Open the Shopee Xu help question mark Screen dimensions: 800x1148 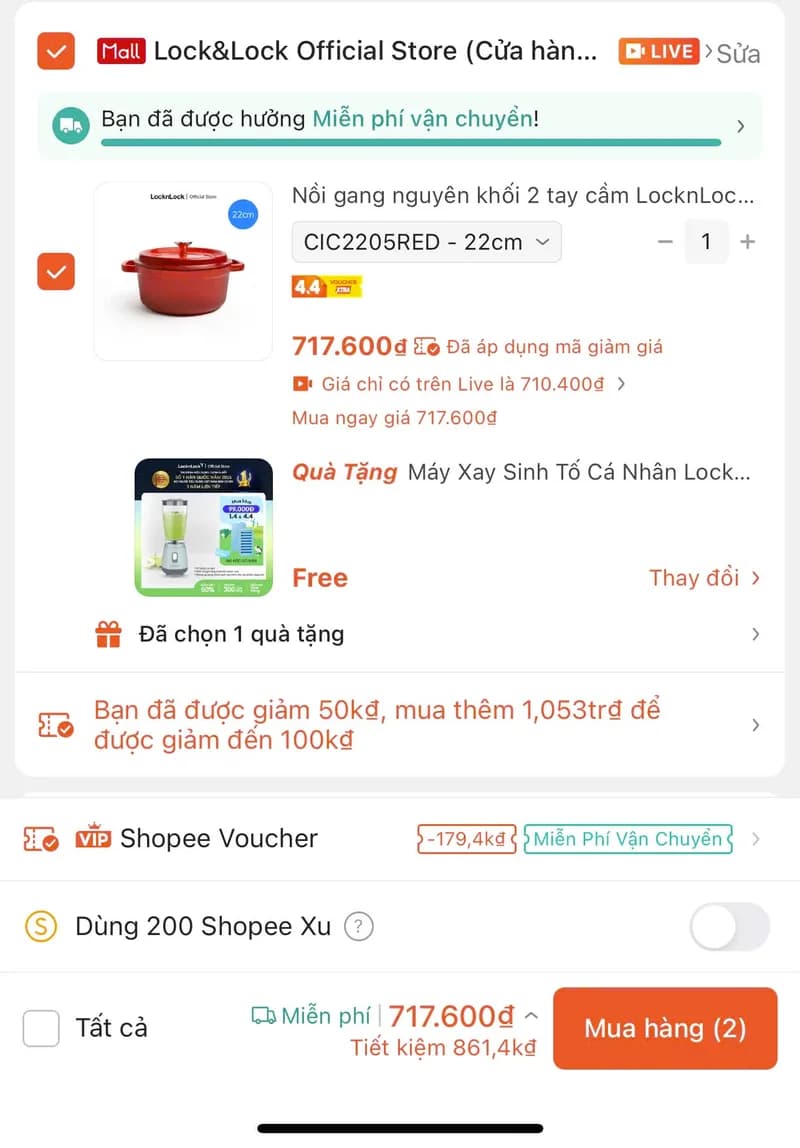358,926
